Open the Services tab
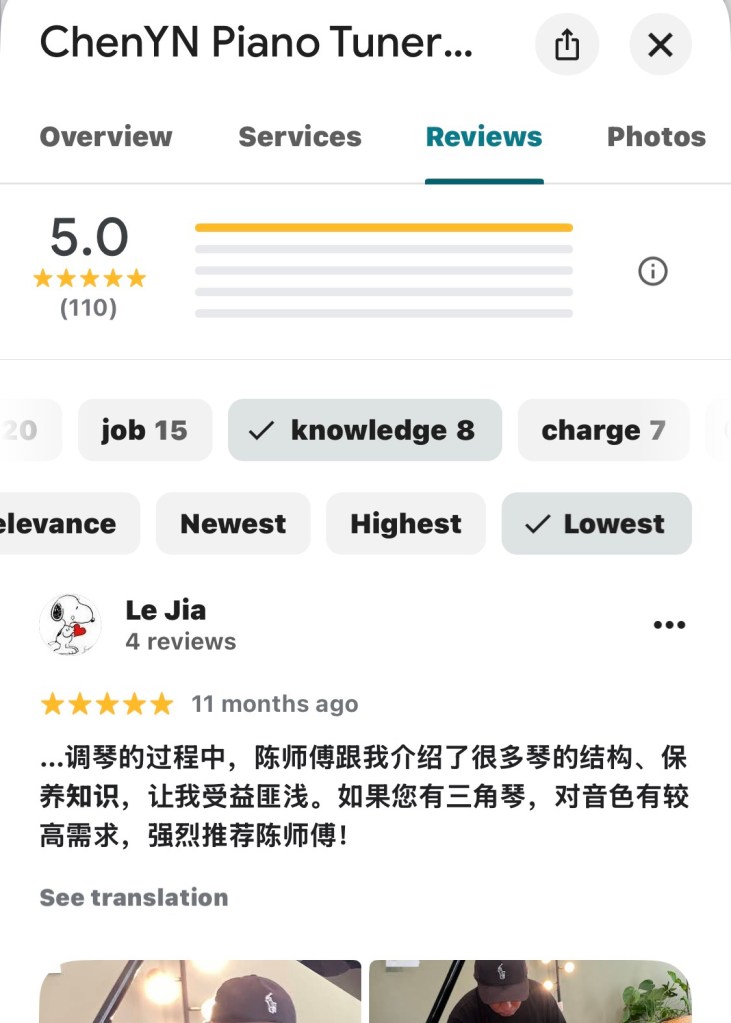 [x=300, y=137]
